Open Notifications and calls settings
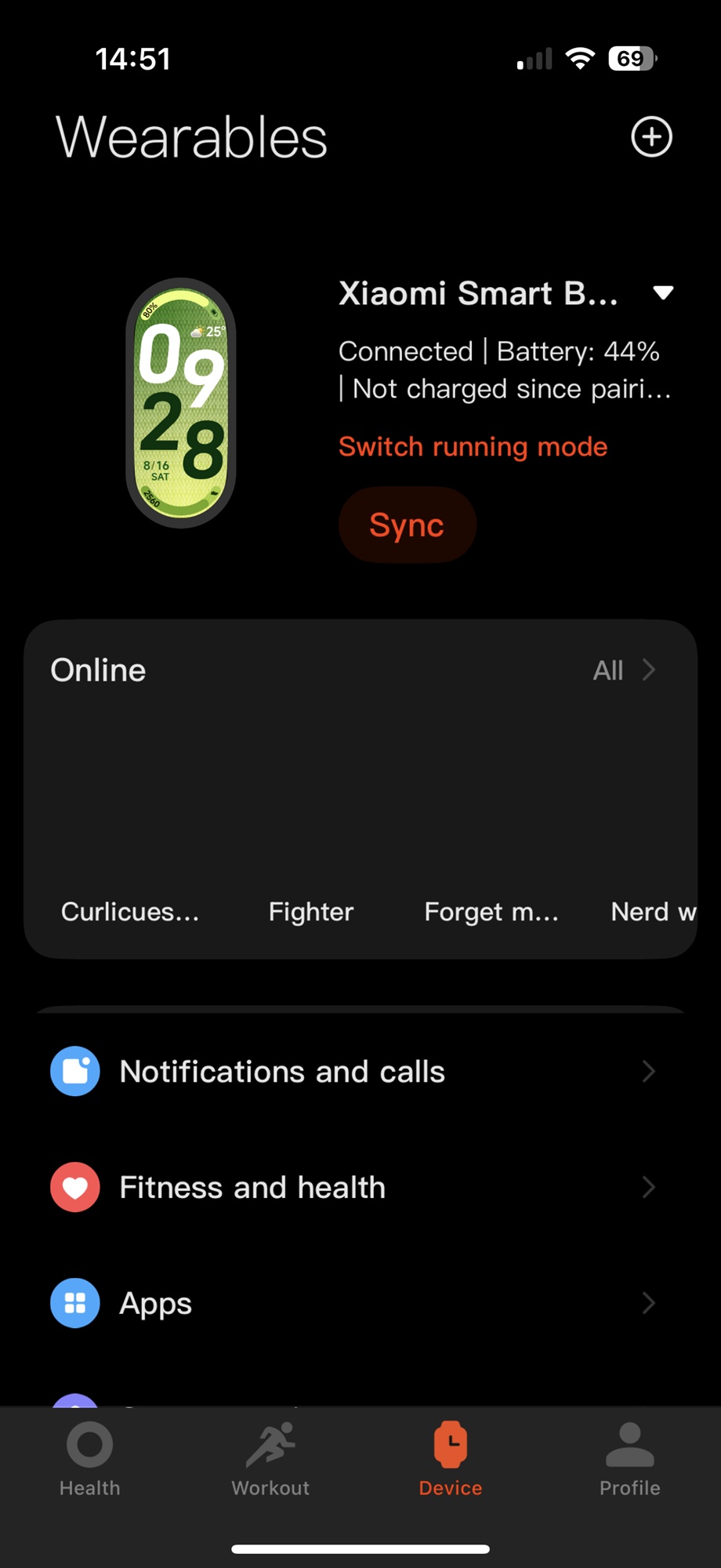 [x=360, y=1071]
